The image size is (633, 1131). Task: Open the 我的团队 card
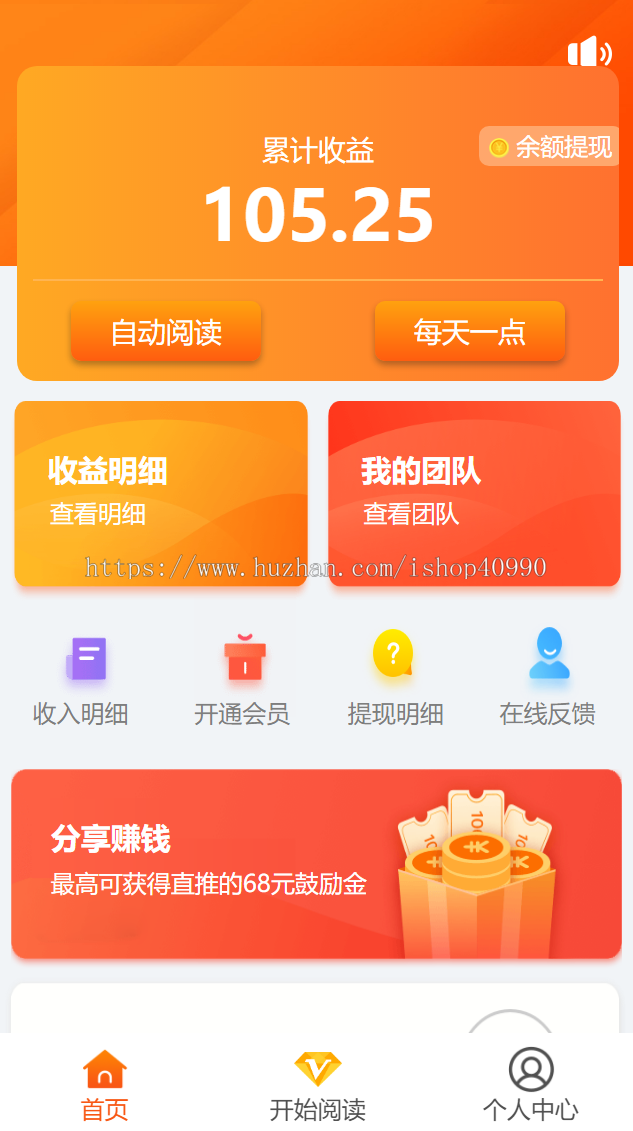click(x=474, y=493)
